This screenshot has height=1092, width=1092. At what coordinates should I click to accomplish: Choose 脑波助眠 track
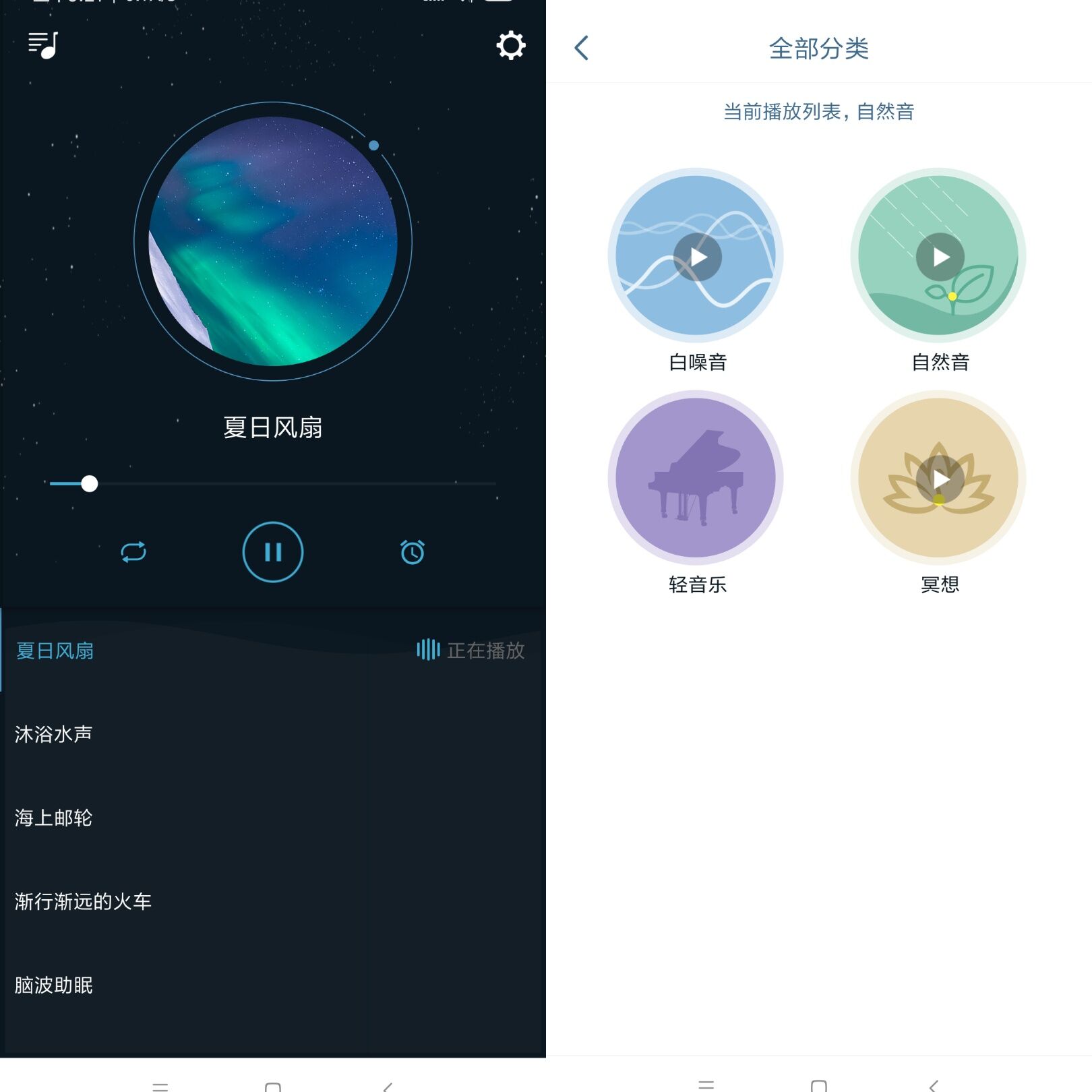point(54,985)
